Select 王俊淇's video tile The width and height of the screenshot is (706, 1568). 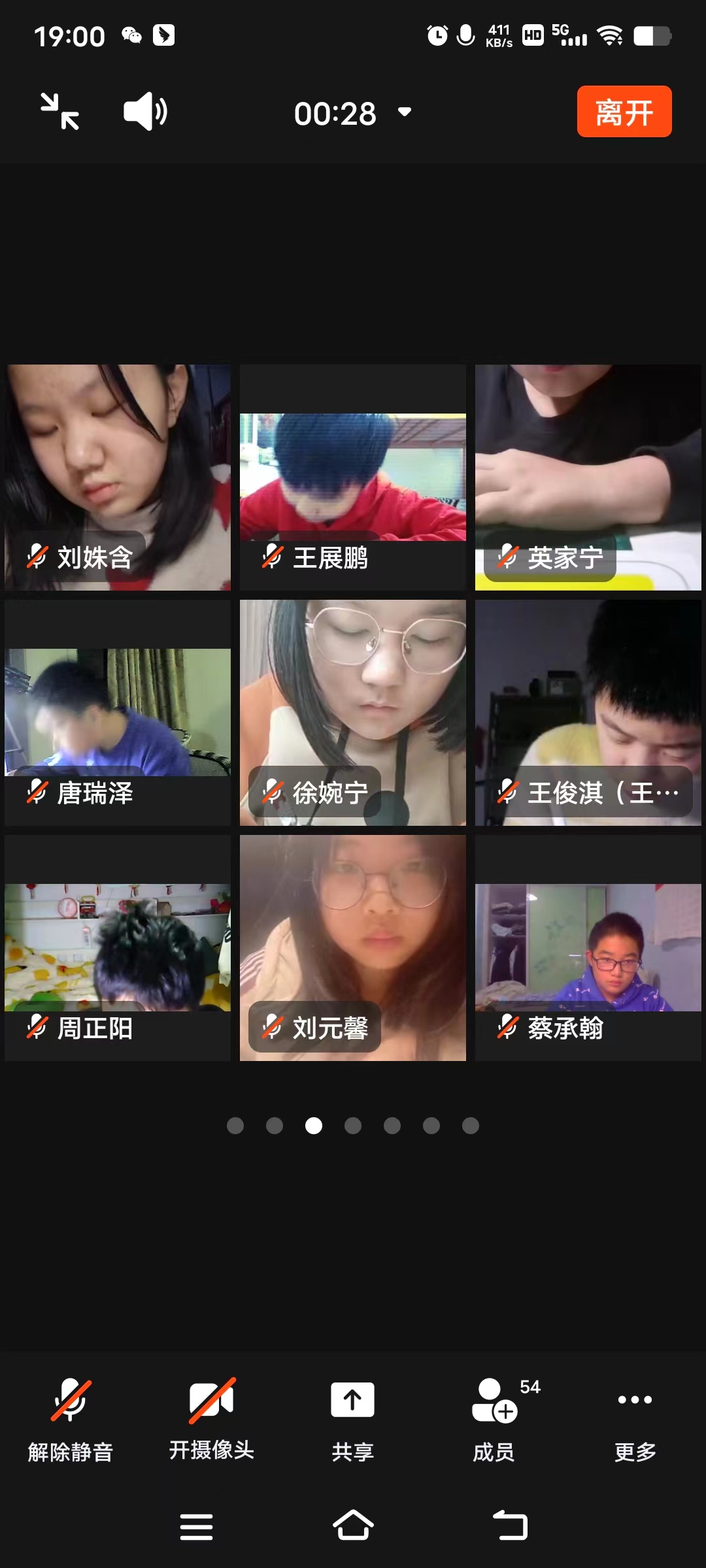pos(588,712)
